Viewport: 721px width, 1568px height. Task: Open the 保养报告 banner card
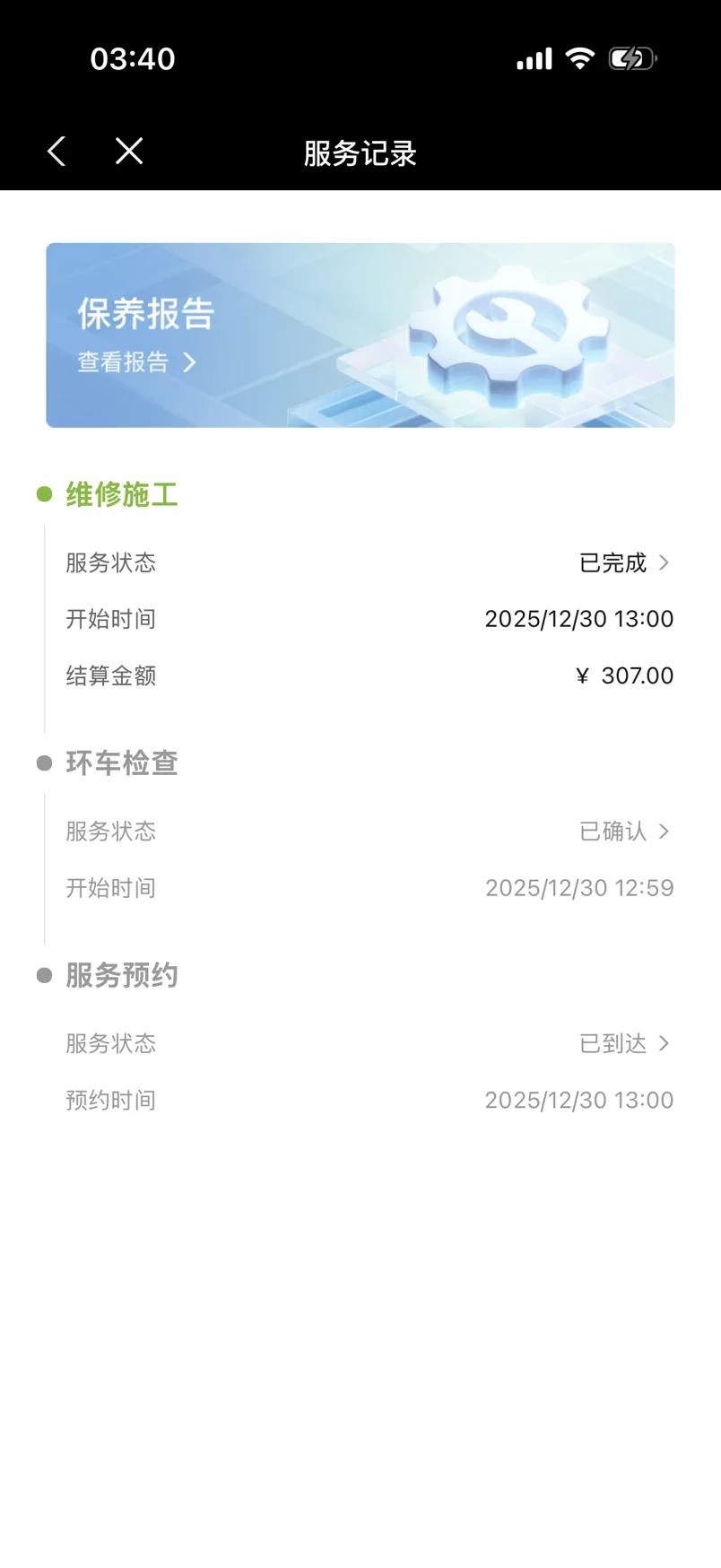pos(360,335)
